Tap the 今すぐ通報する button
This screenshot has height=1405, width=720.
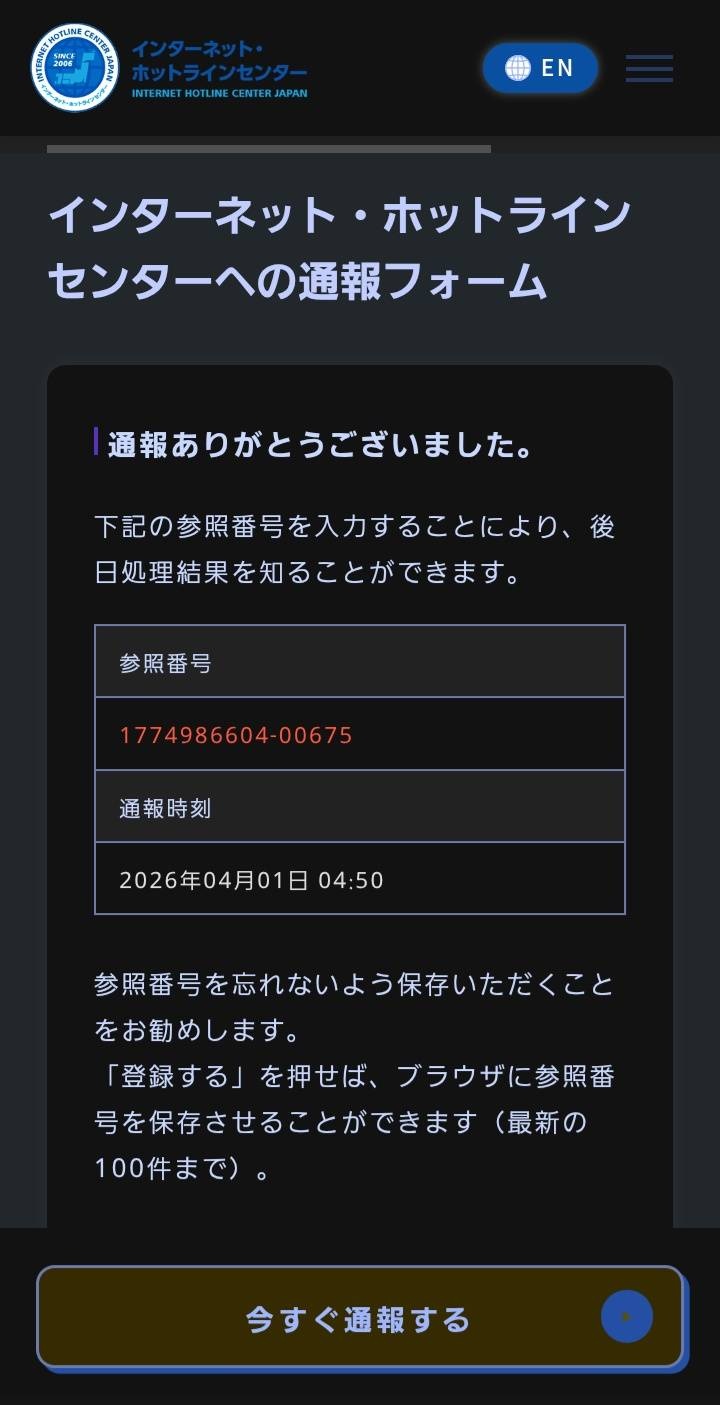360,1318
